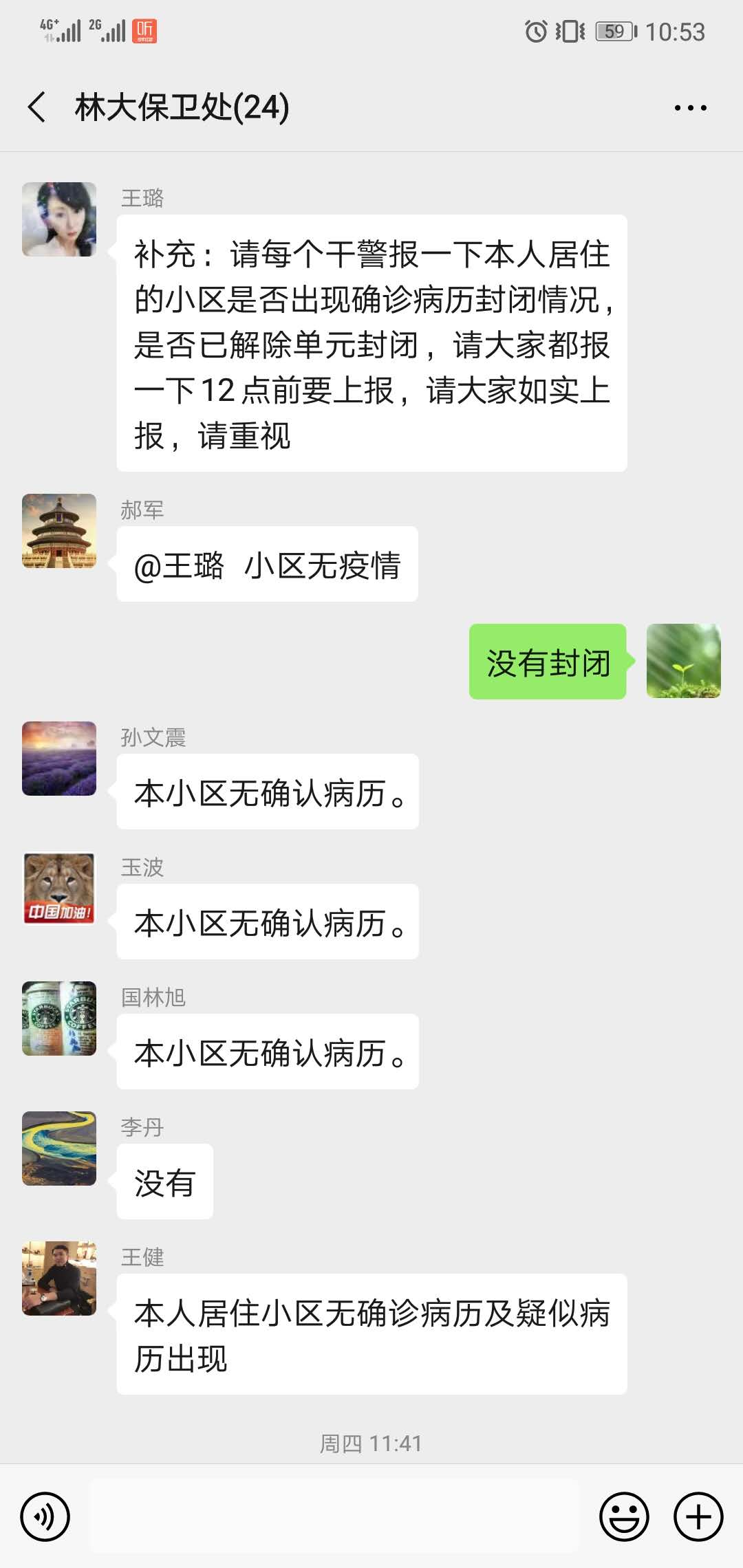This screenshot has width=743, height=1568.
Task: Open the group chat overflow menu
Action: click(690, 108)
